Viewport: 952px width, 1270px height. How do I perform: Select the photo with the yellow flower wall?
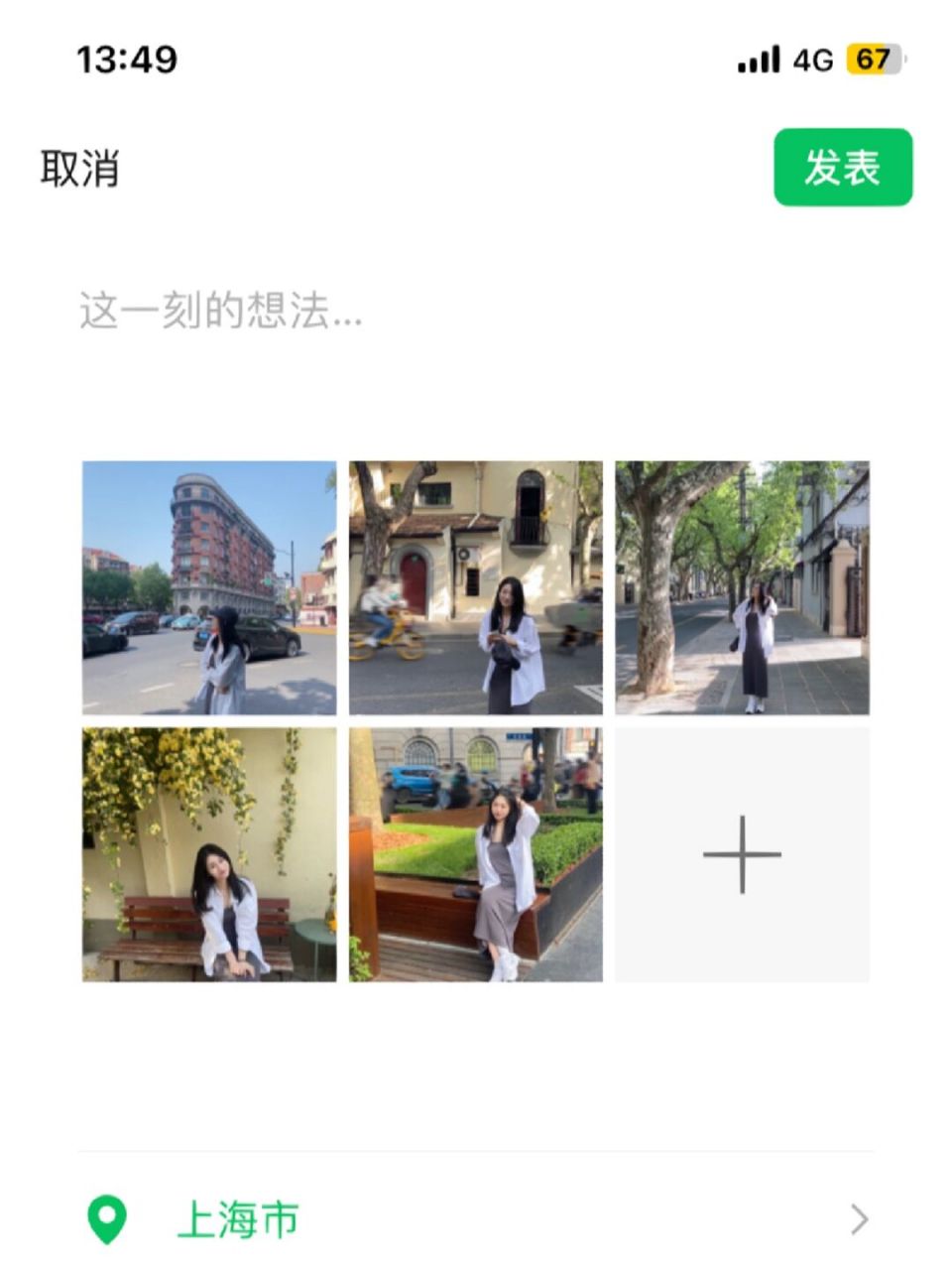pos(206,854)
